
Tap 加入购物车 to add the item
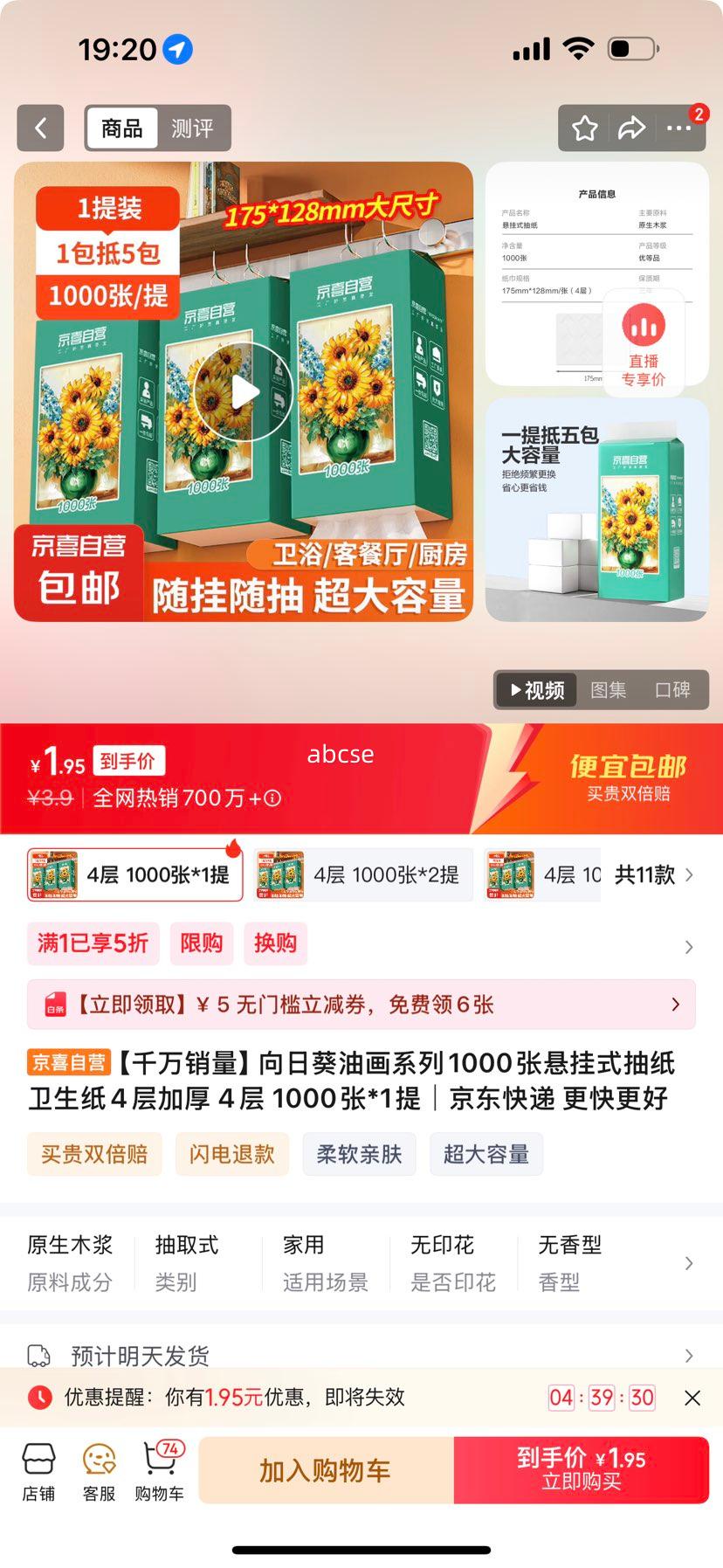coord(325,1470)
